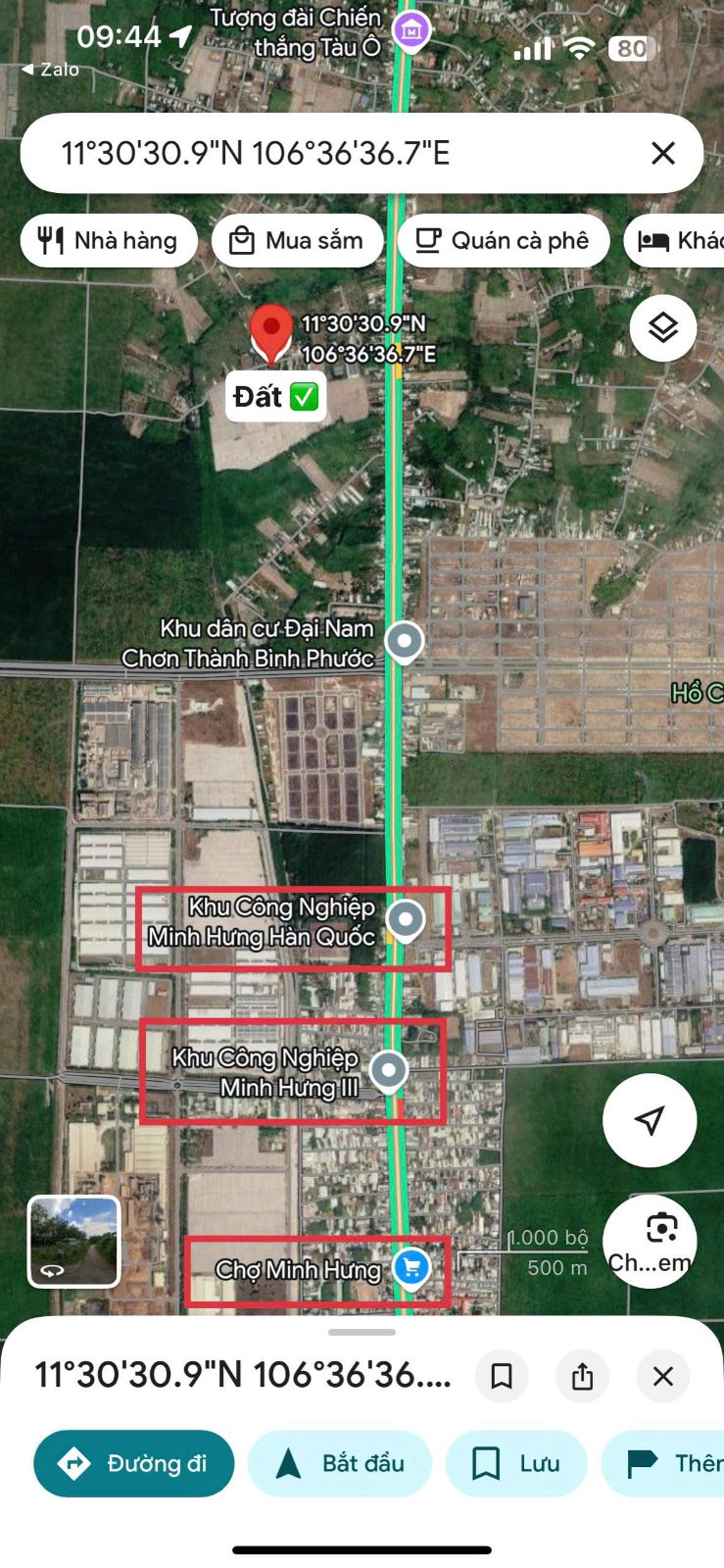Clear the coordinates search with X
This screenshot has width=724, height=1568.
point(663,153)
